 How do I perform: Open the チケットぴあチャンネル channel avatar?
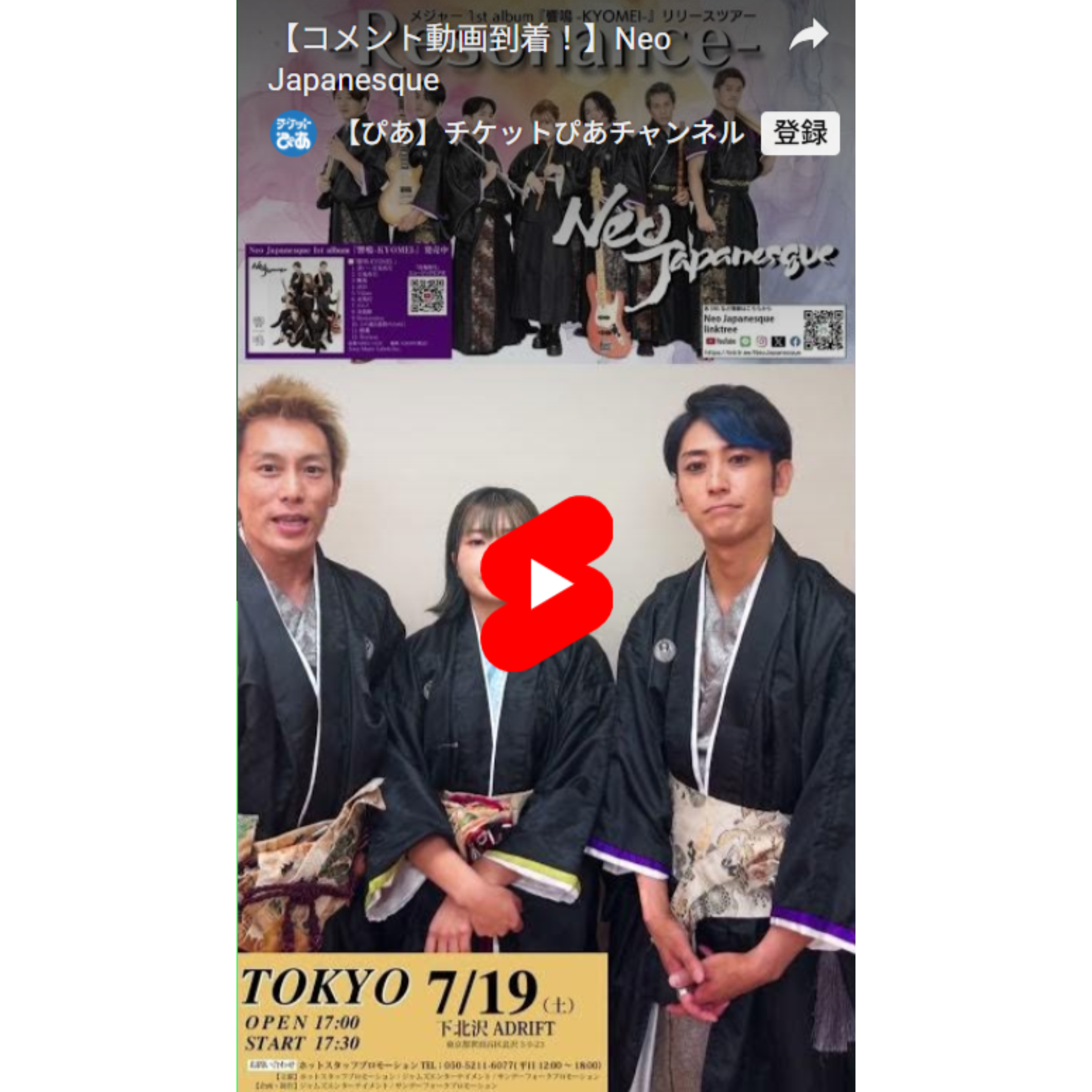point(293,133)
